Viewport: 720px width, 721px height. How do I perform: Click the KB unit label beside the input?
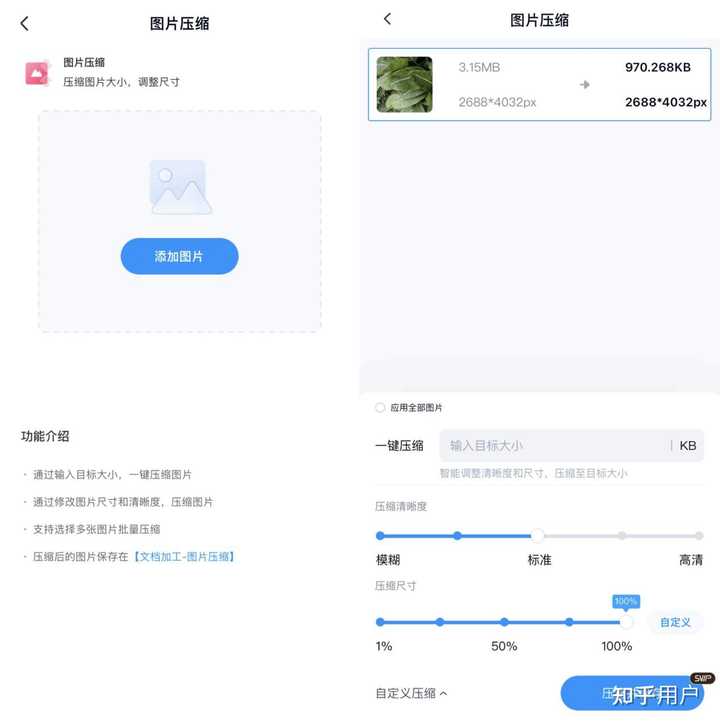[688, 445]
